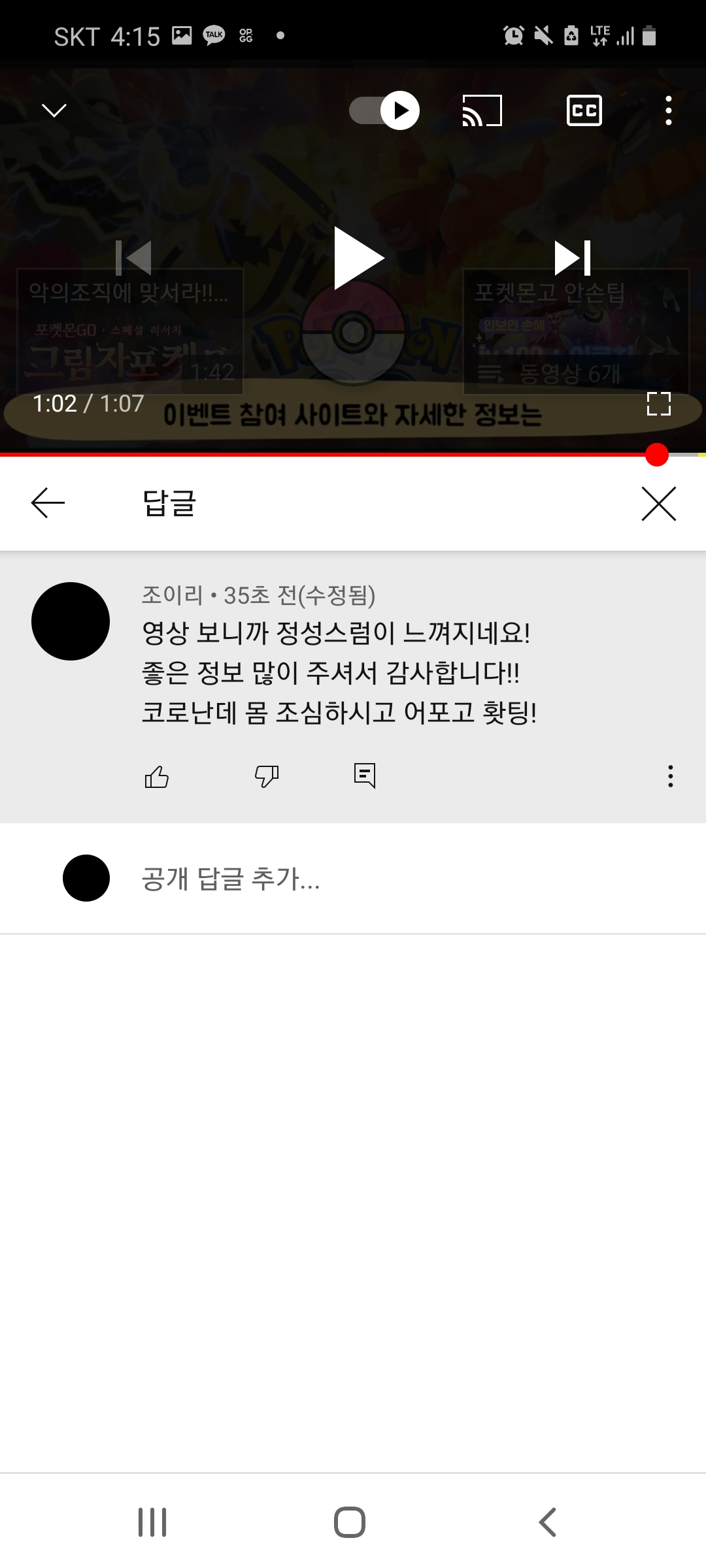The height and width of the screenshot is (1568, 706).
Task: Go to the system home screen
Action: click(x=350, y=1522)
